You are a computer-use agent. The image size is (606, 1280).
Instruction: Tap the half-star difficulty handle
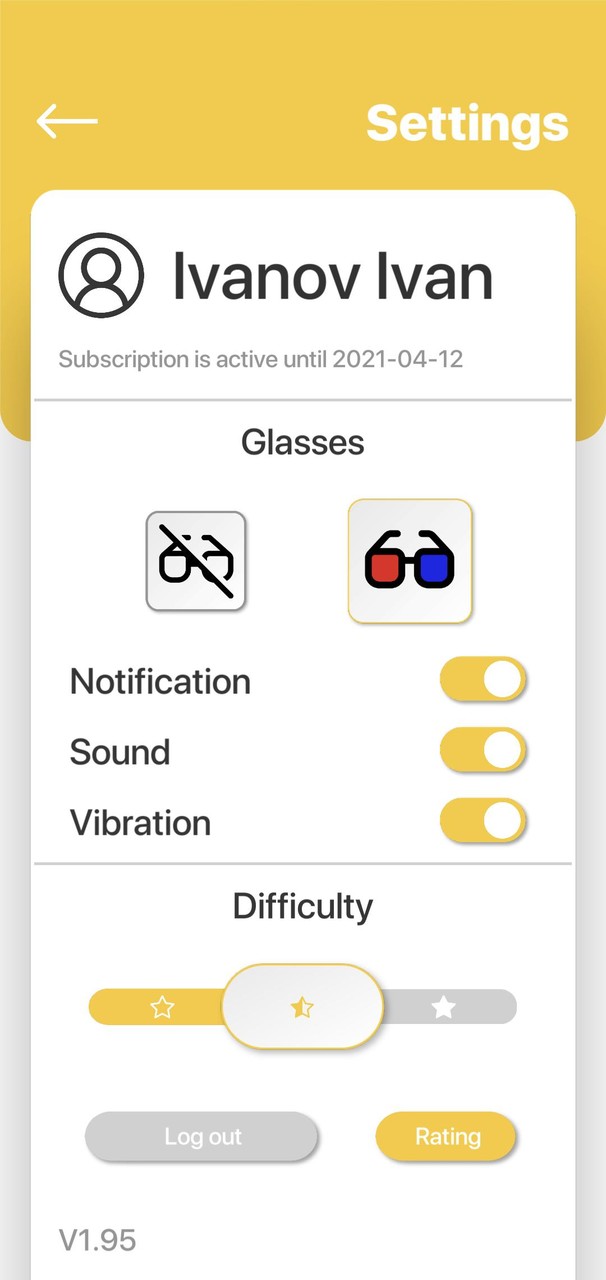[302, 1007]
